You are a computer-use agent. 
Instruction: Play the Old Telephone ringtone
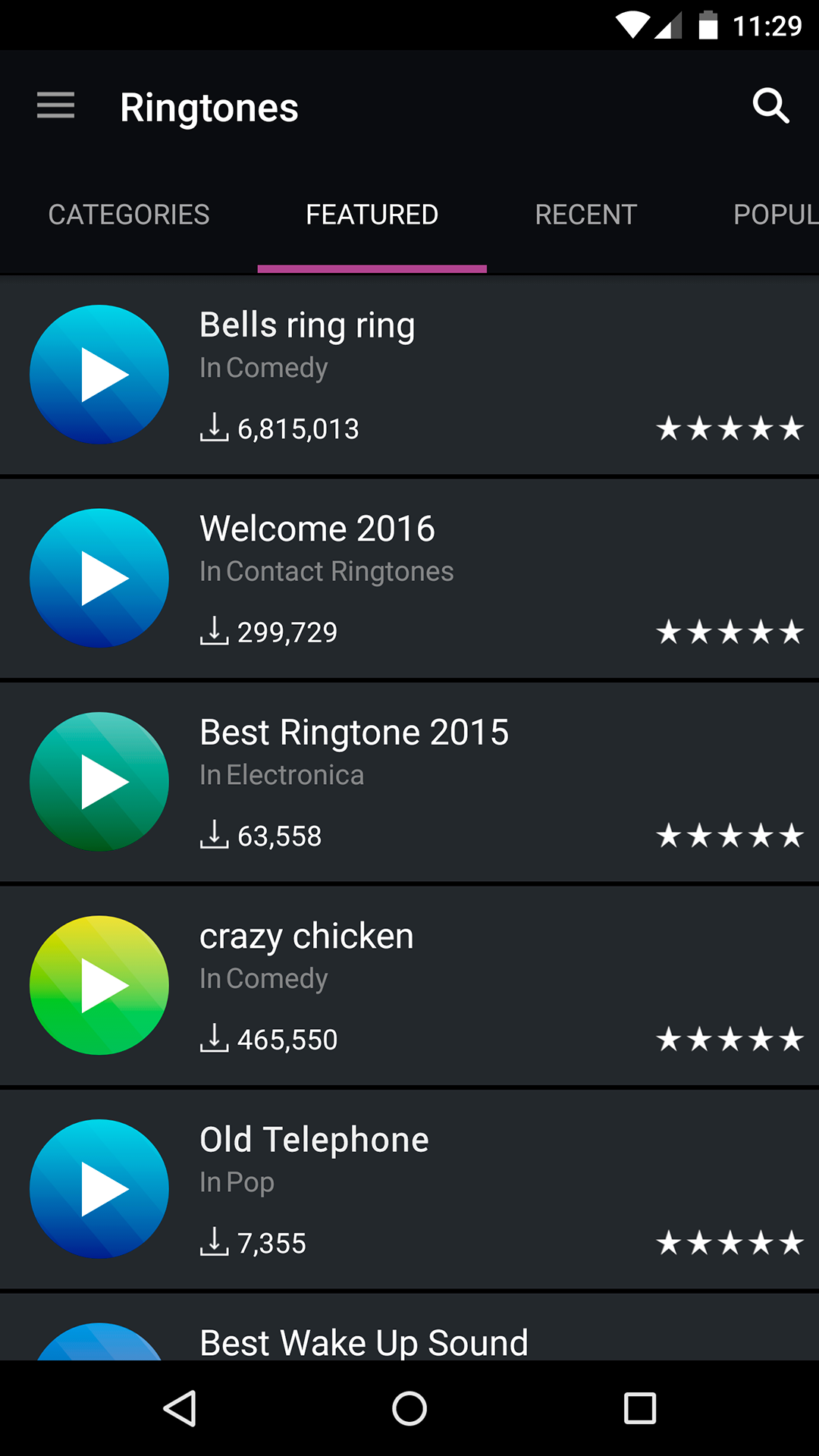[x=99, y=1189]
